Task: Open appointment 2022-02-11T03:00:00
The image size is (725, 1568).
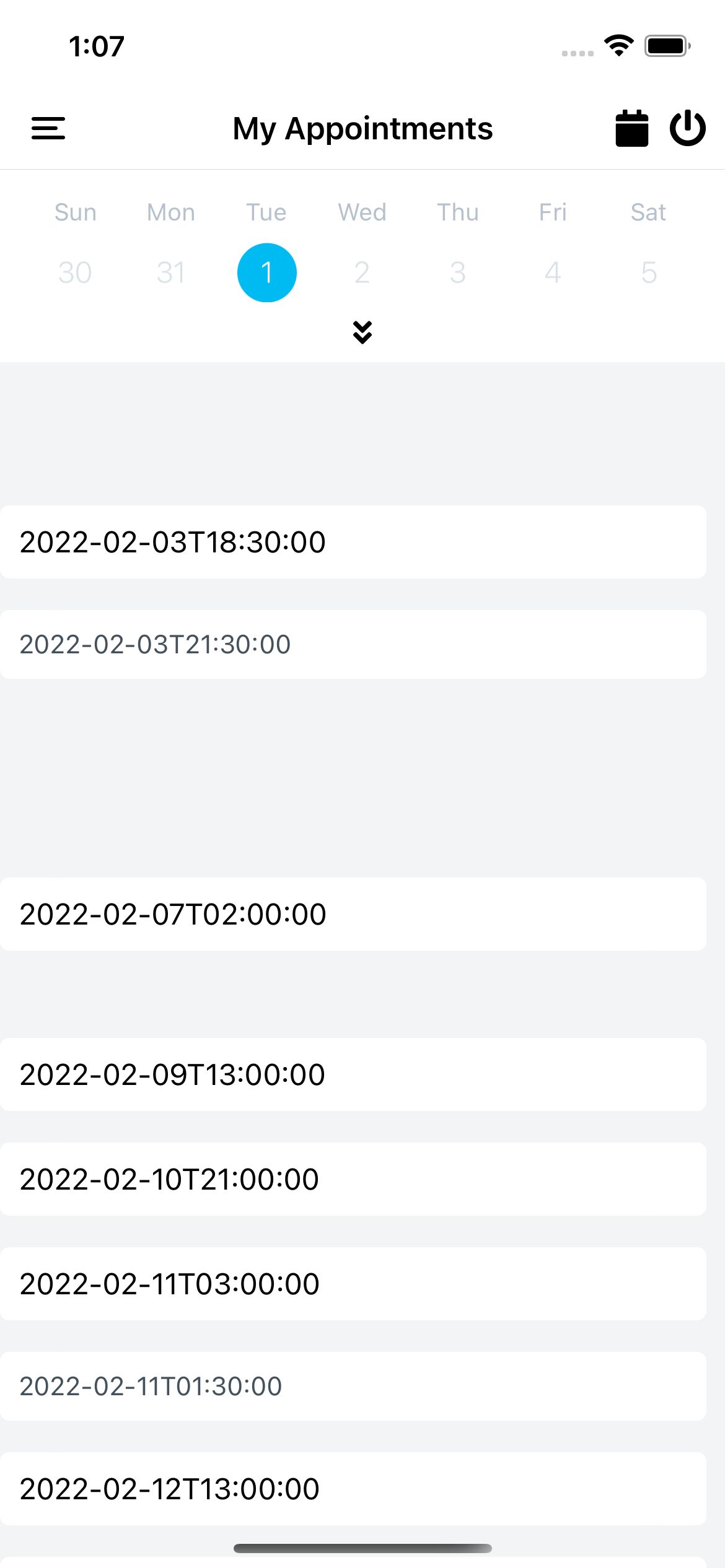Action: tap(353, 1284)
